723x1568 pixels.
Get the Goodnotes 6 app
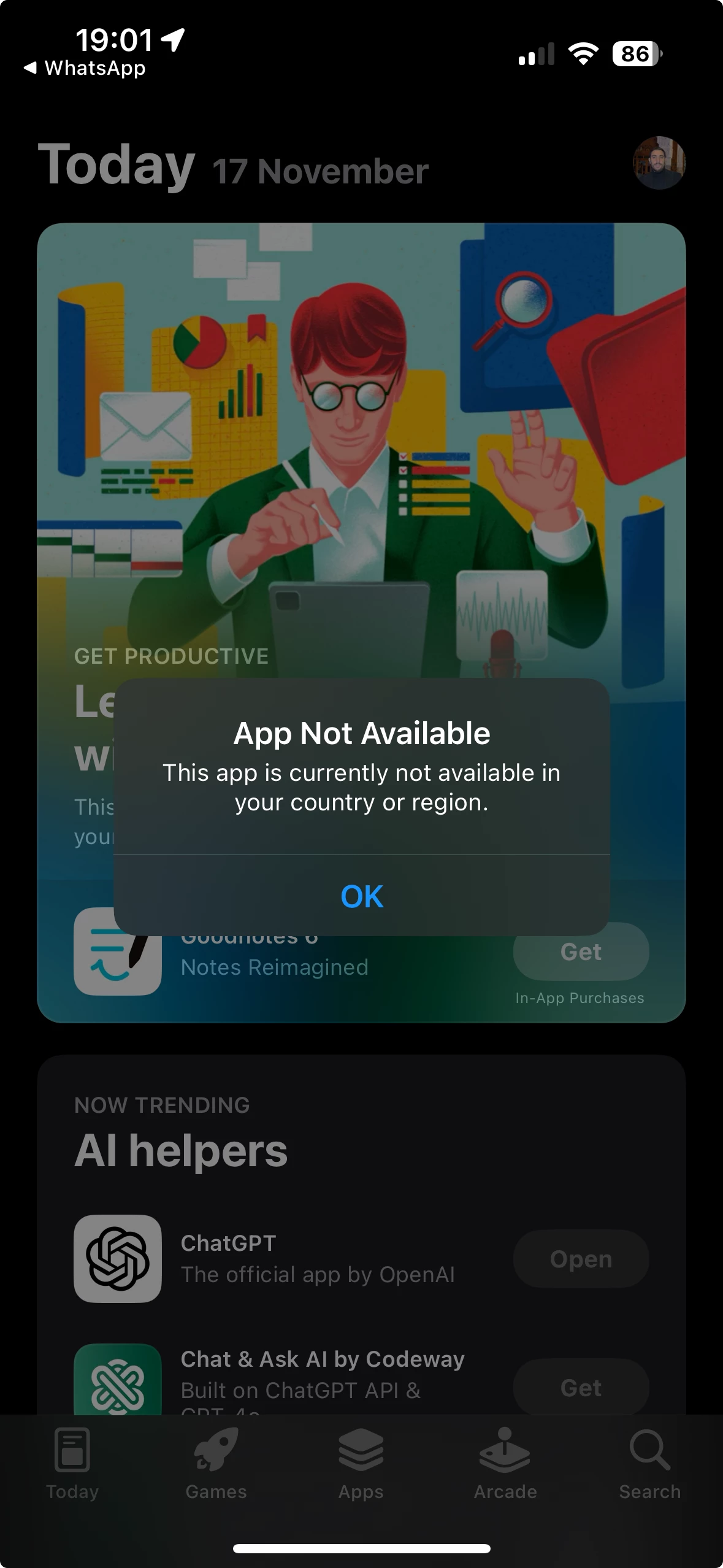(580, 952)
